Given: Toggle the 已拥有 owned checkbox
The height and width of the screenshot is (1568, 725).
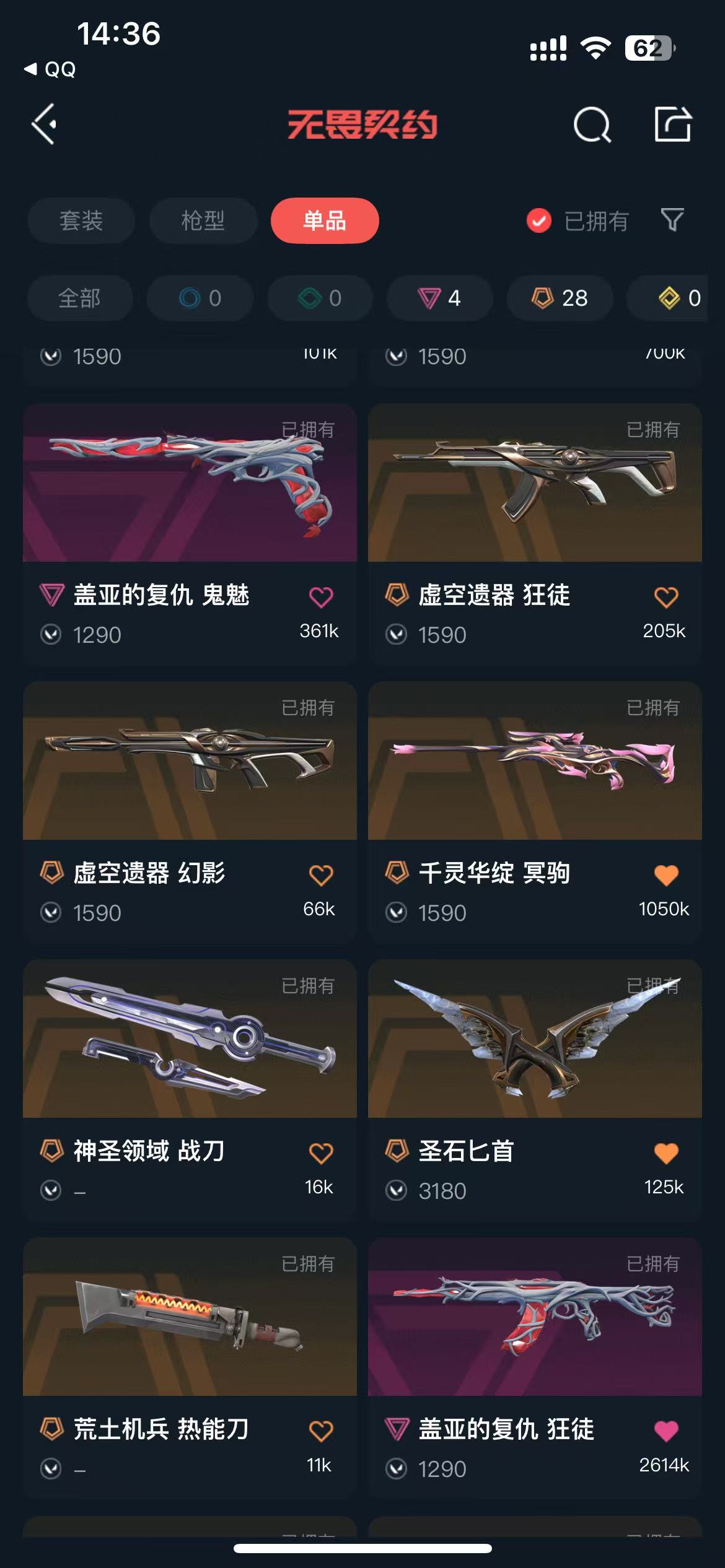Looking at the screenshot, I should (538, 220).
